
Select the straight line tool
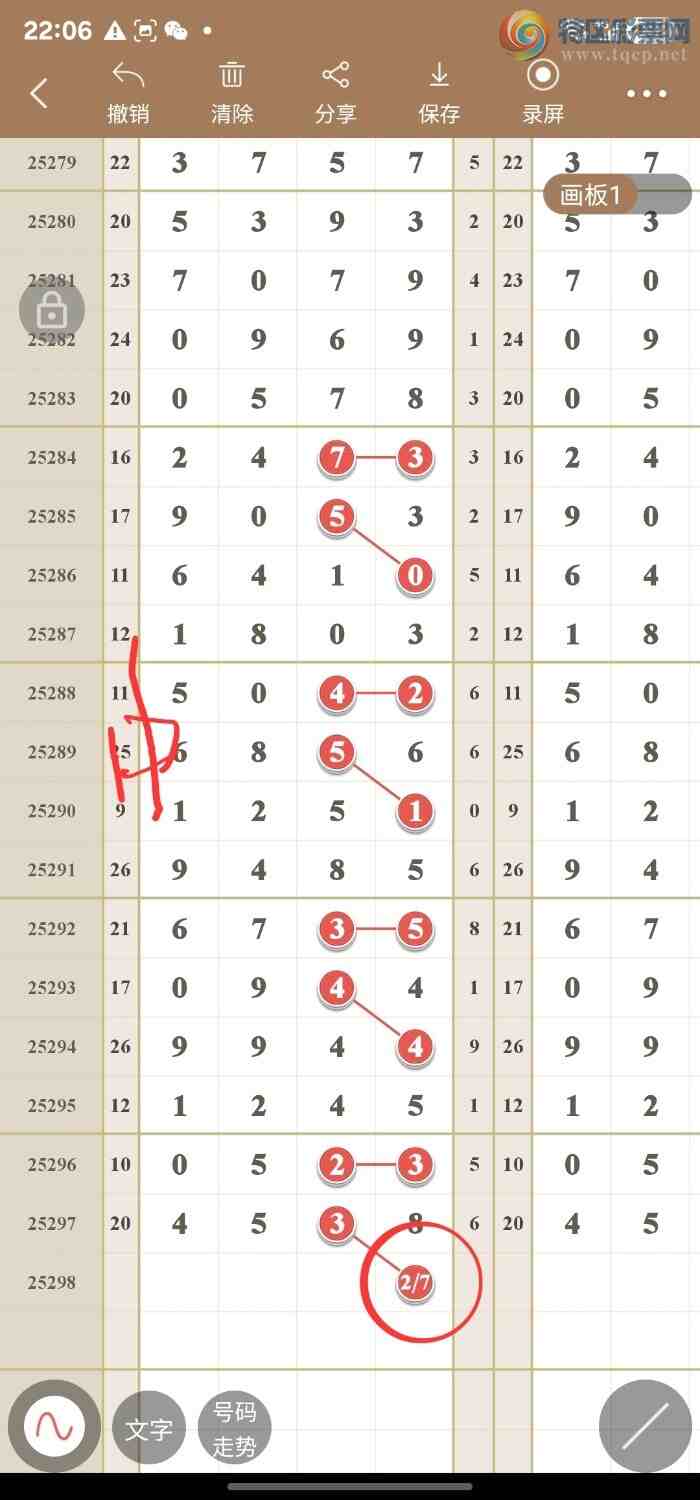[644, 1426]
